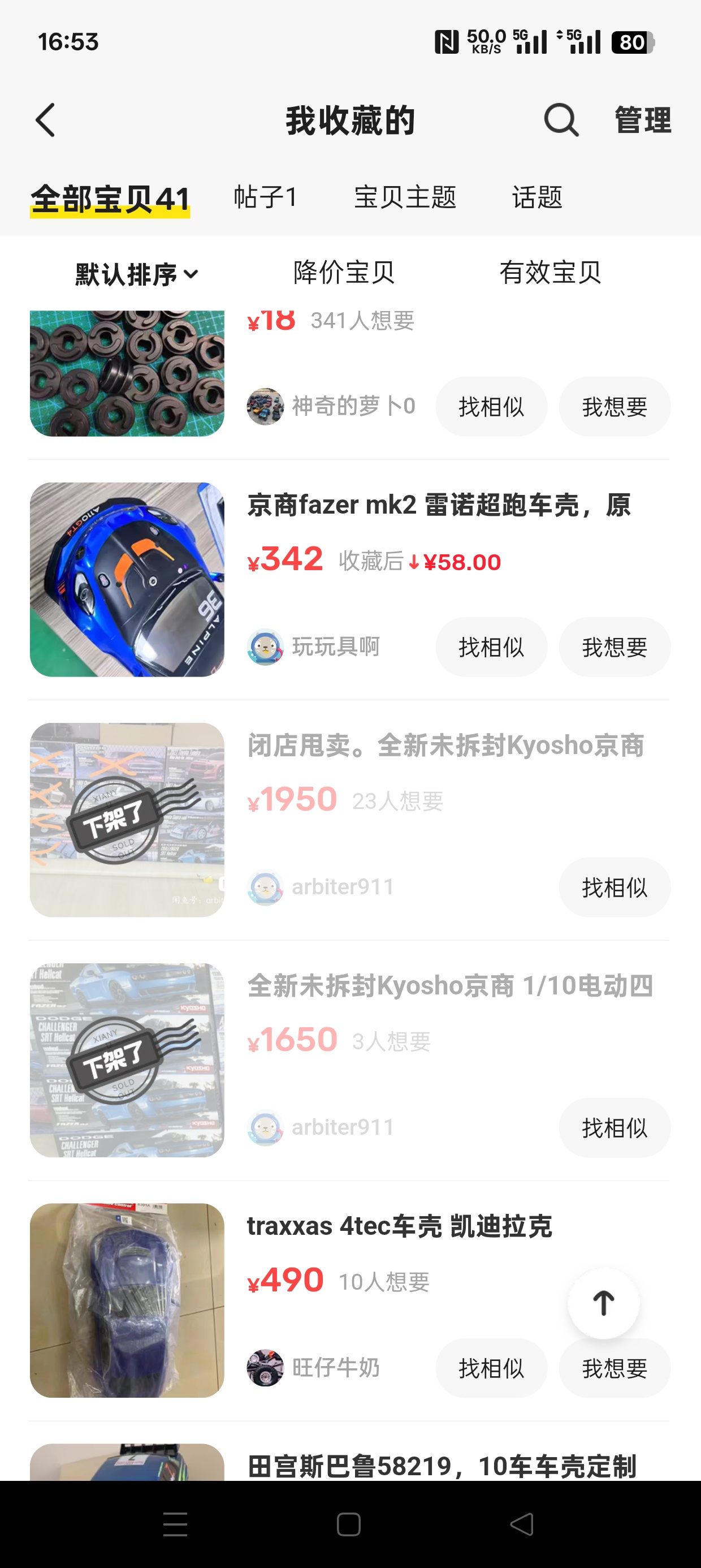Find similar to the ¥1650 Kyosho item
This screenshot has width=701, height=1568.
point(615,1128)
